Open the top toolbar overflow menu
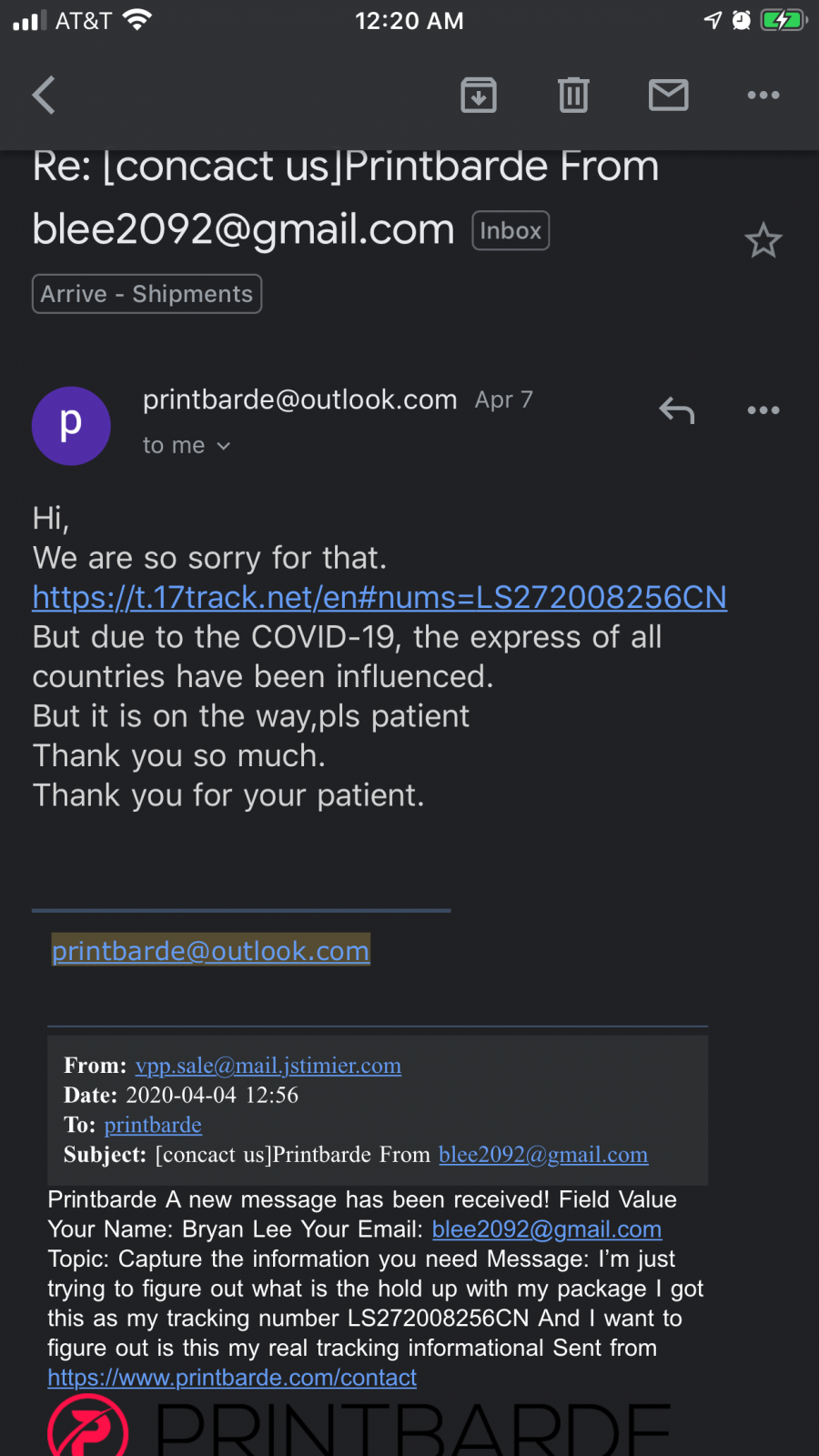 (763, 95)
